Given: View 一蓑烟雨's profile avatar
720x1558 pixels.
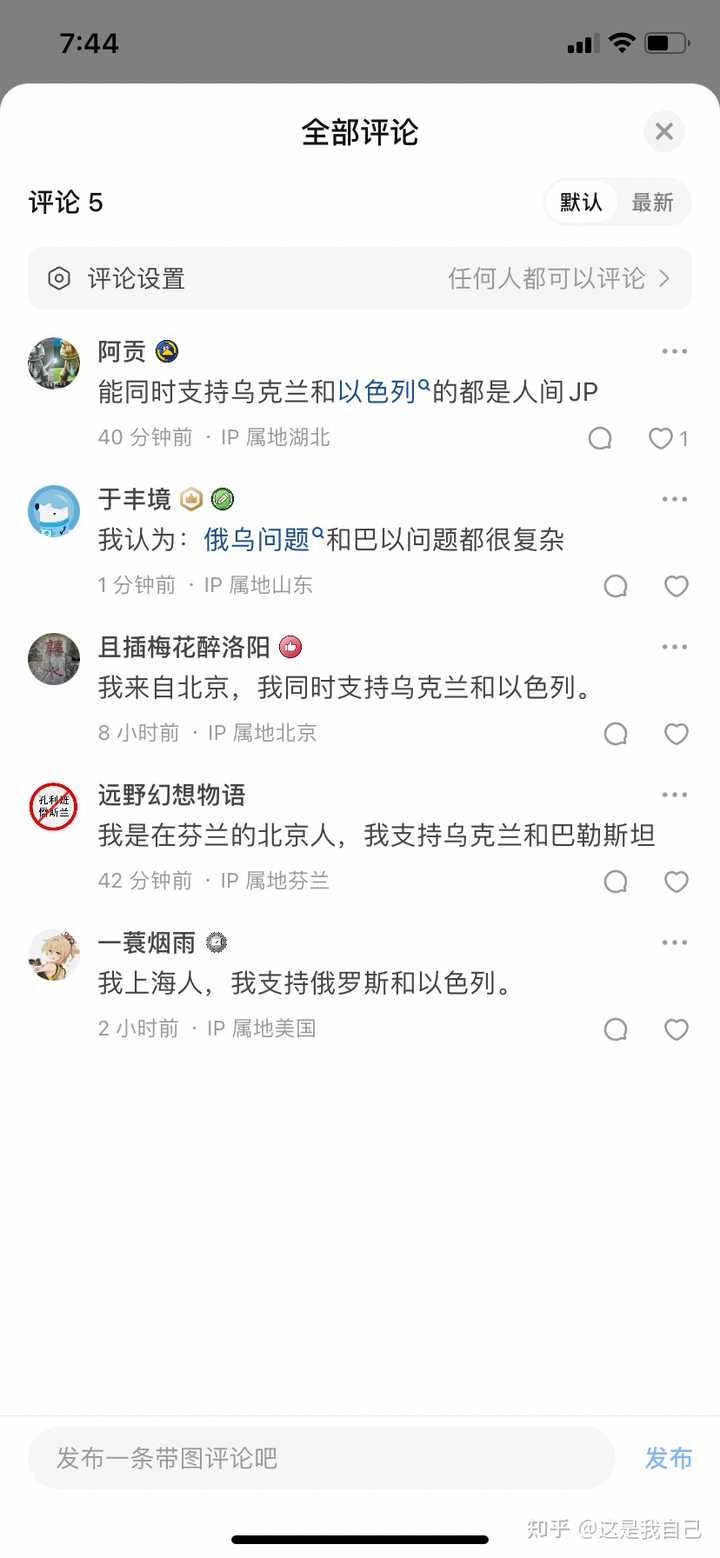Looking at the screenshot, I should pyautogui.click(x=54, y=954).
